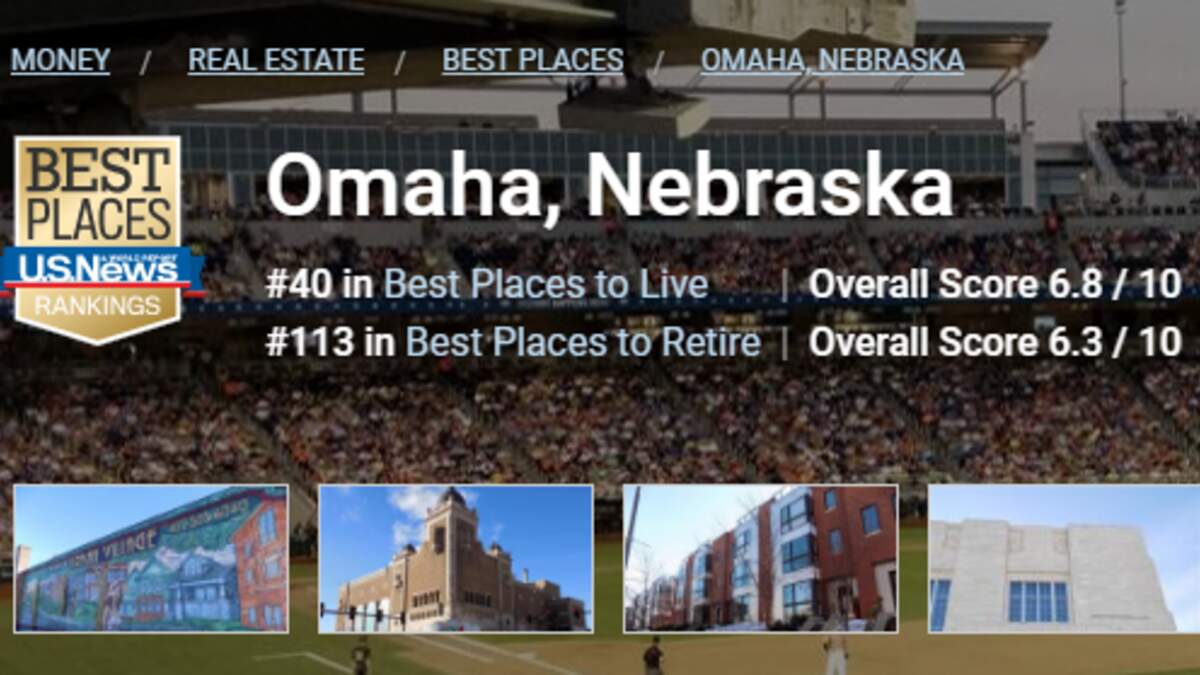Open the Best Places to Retire ranking
Viewport: 1200px width, 675px height.
pos(583,342)
